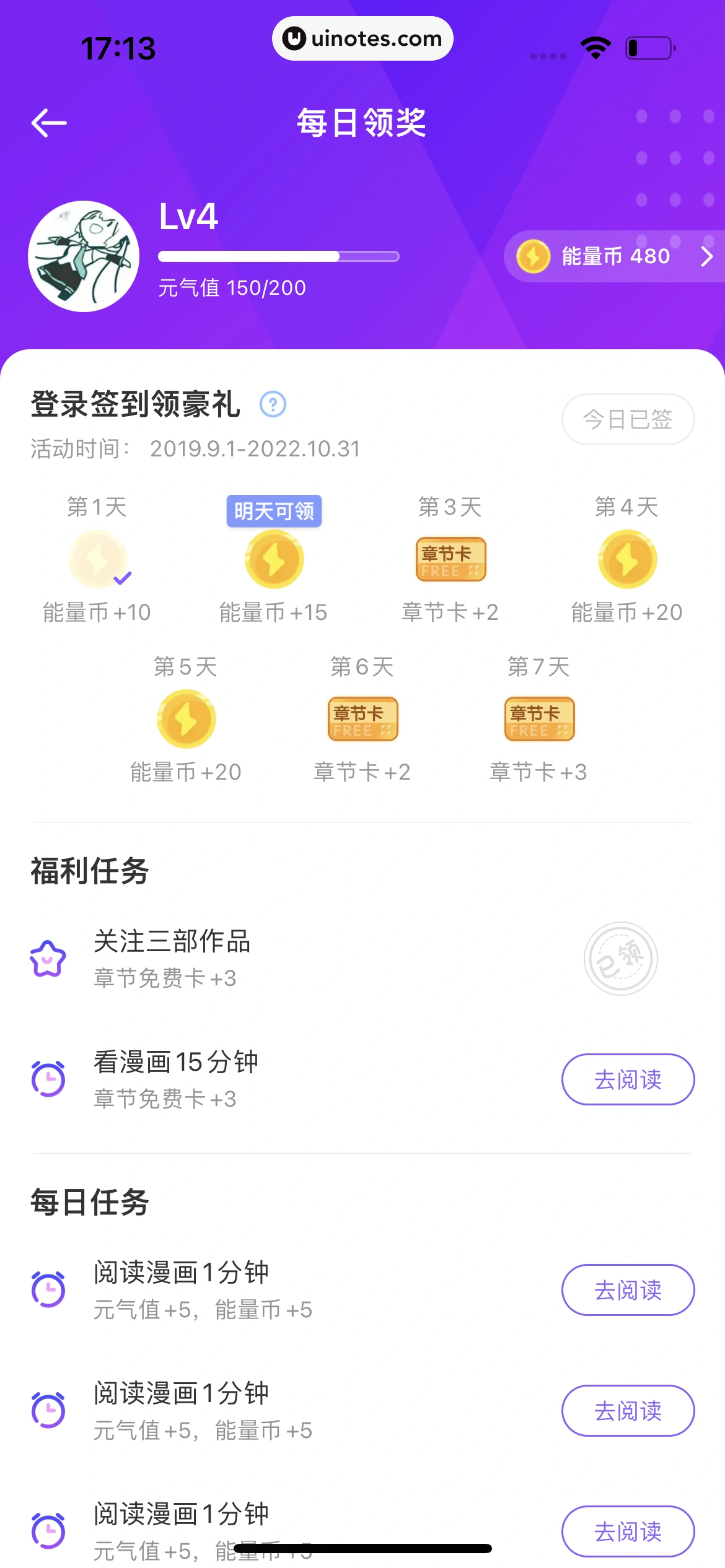725x1568 pixels.
Task: Tap the help question mark beside 登录签到领豪礼
Action: point(273,404)
